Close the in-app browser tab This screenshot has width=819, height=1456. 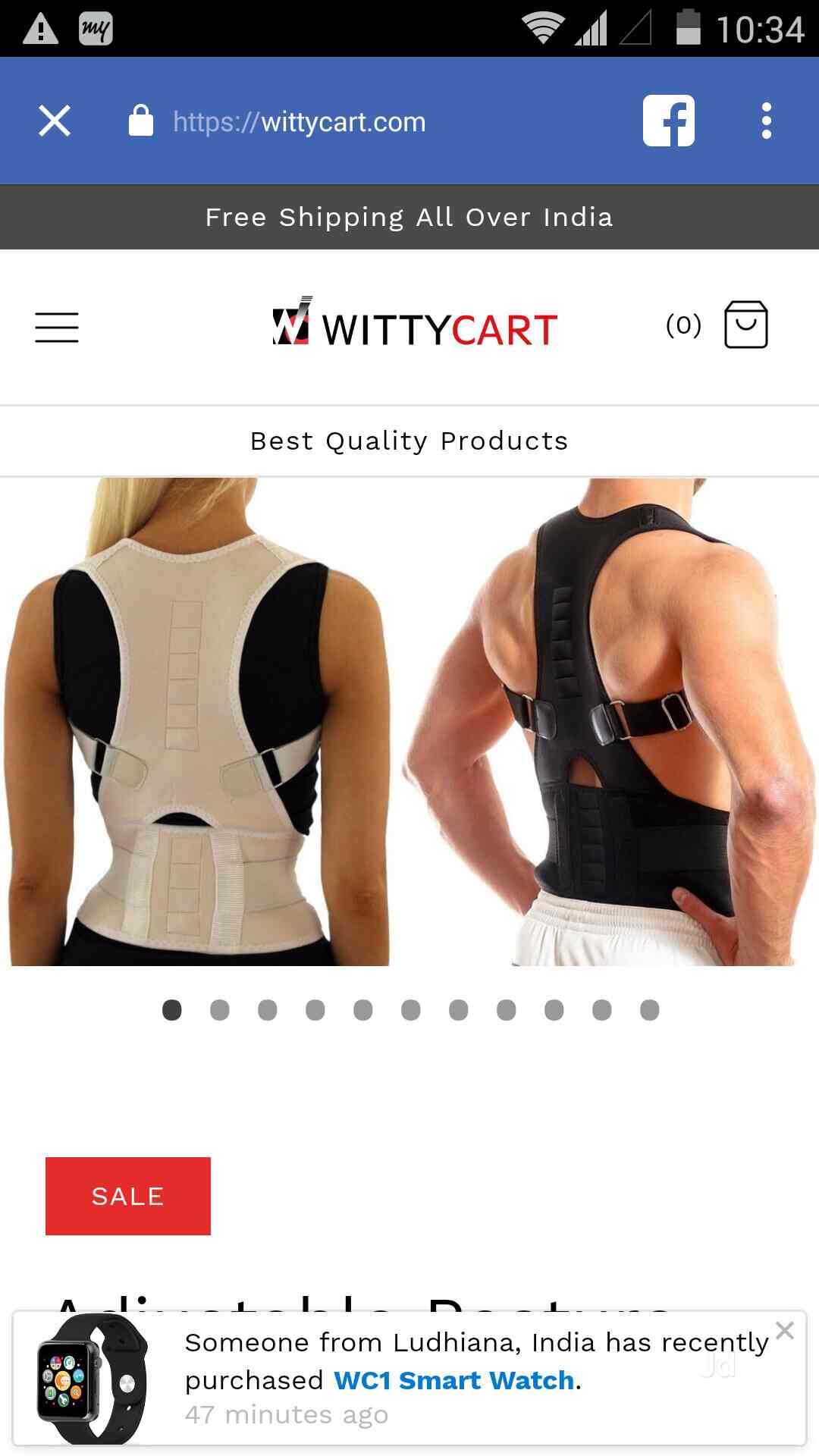click(x=55, y=121)
